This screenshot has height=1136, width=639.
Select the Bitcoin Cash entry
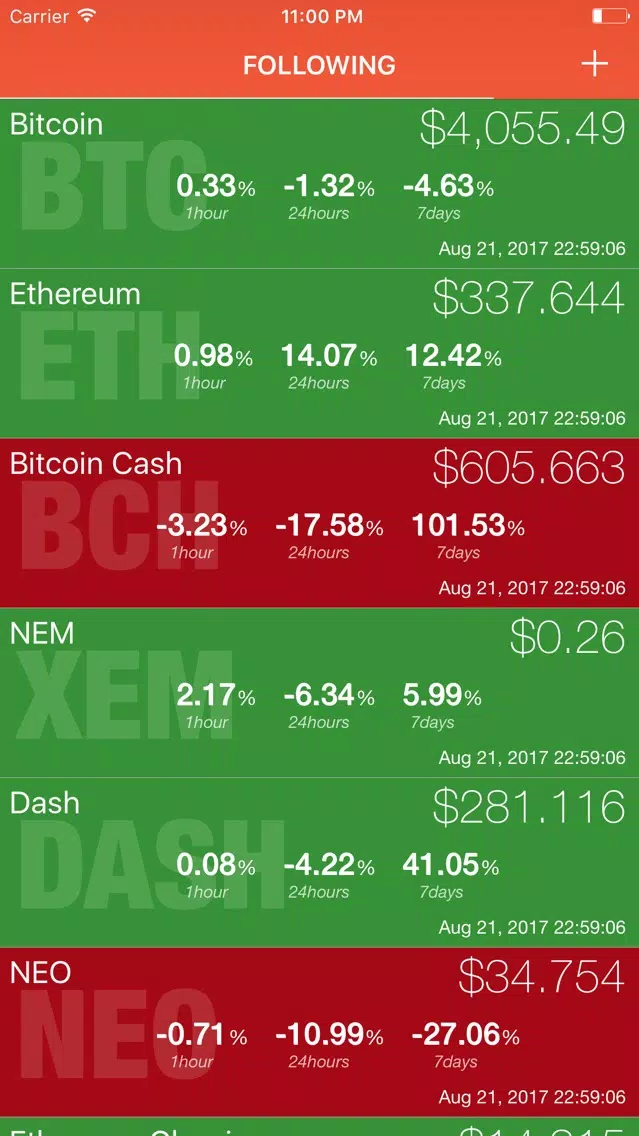tap(320, 522)
